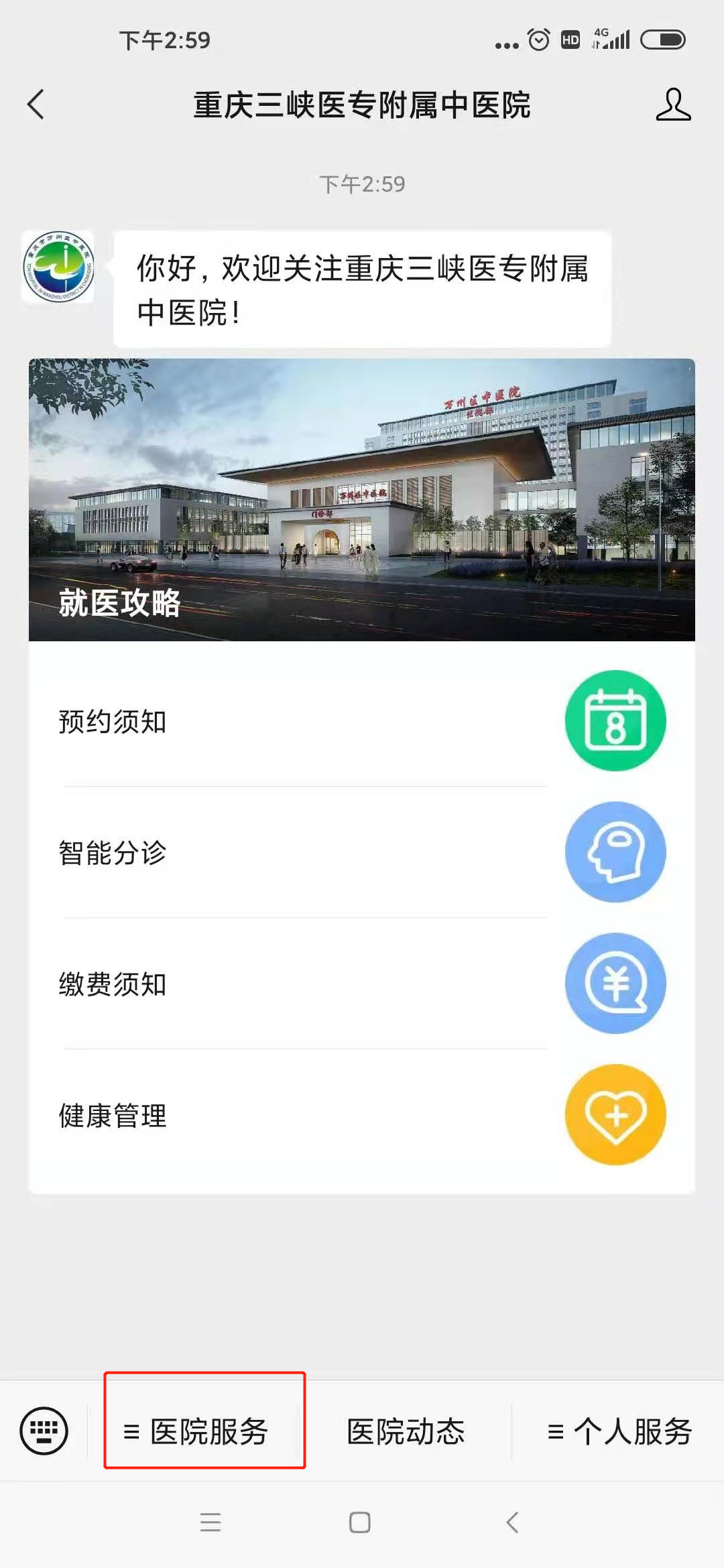Viewport: 724px width, 1568px height.
Task: Tap the hospital avatar logo
Action: coord(58,267)
